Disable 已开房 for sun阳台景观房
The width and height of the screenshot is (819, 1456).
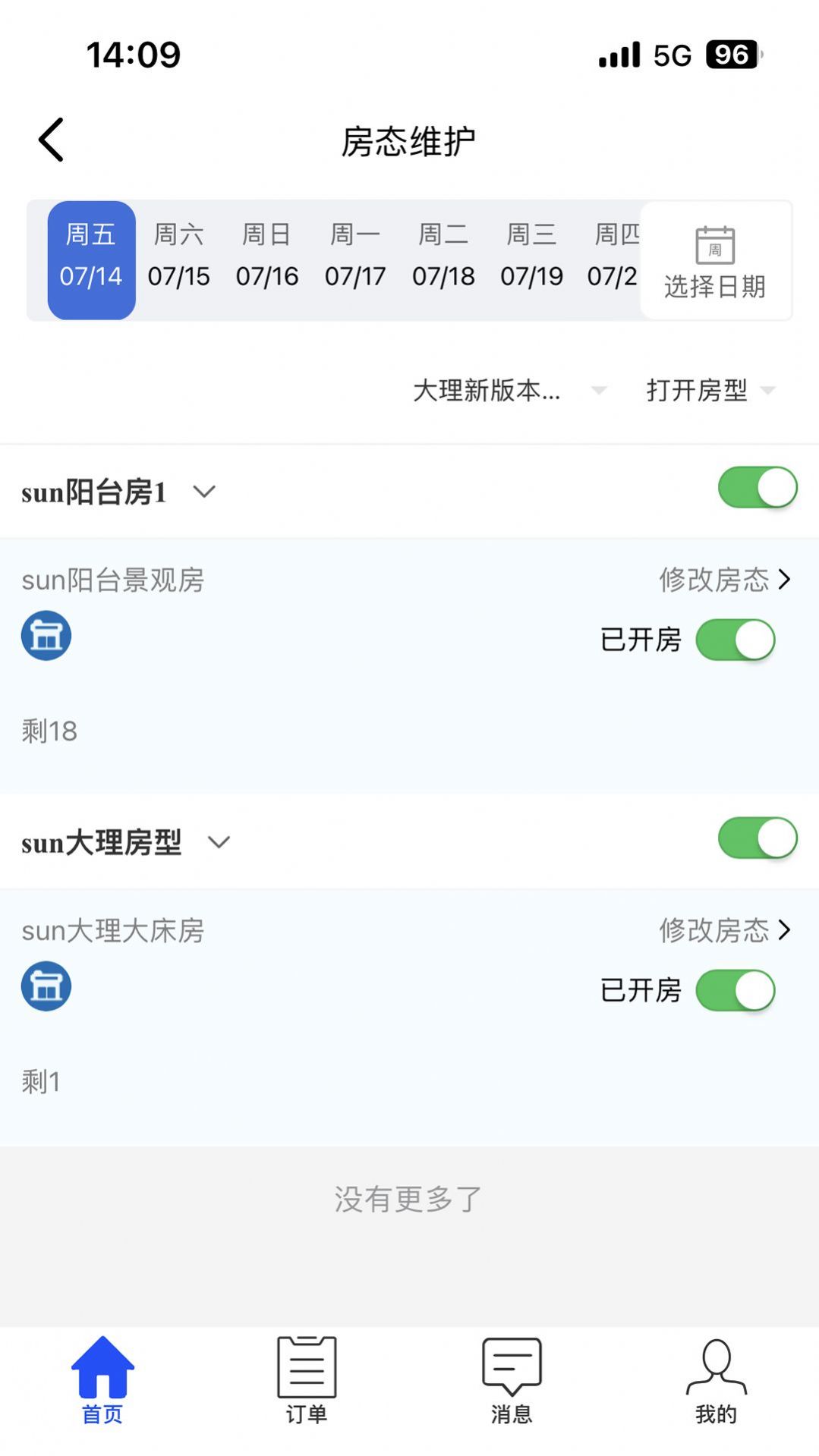pyautogui.click(x=736, y=640)
